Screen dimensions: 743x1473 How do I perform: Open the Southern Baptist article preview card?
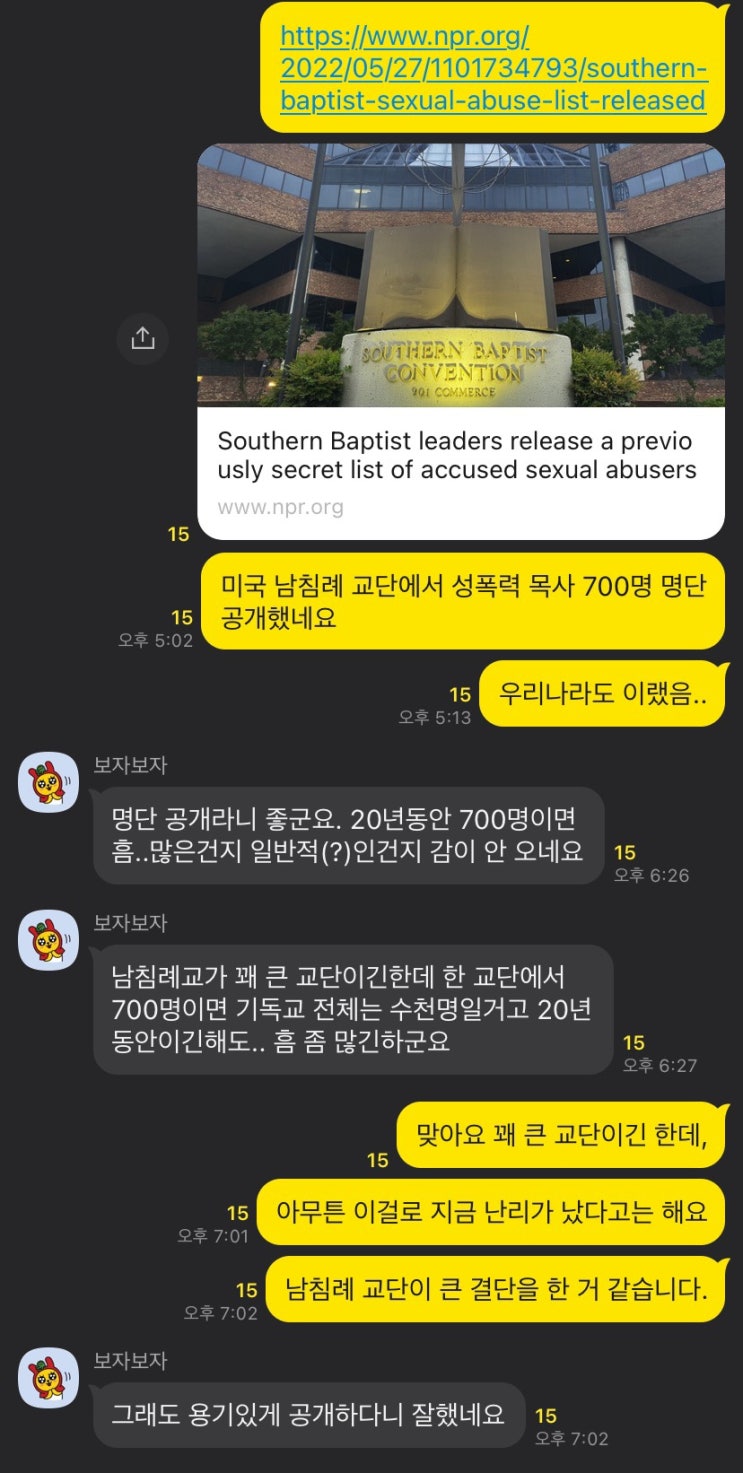[461, 341]
